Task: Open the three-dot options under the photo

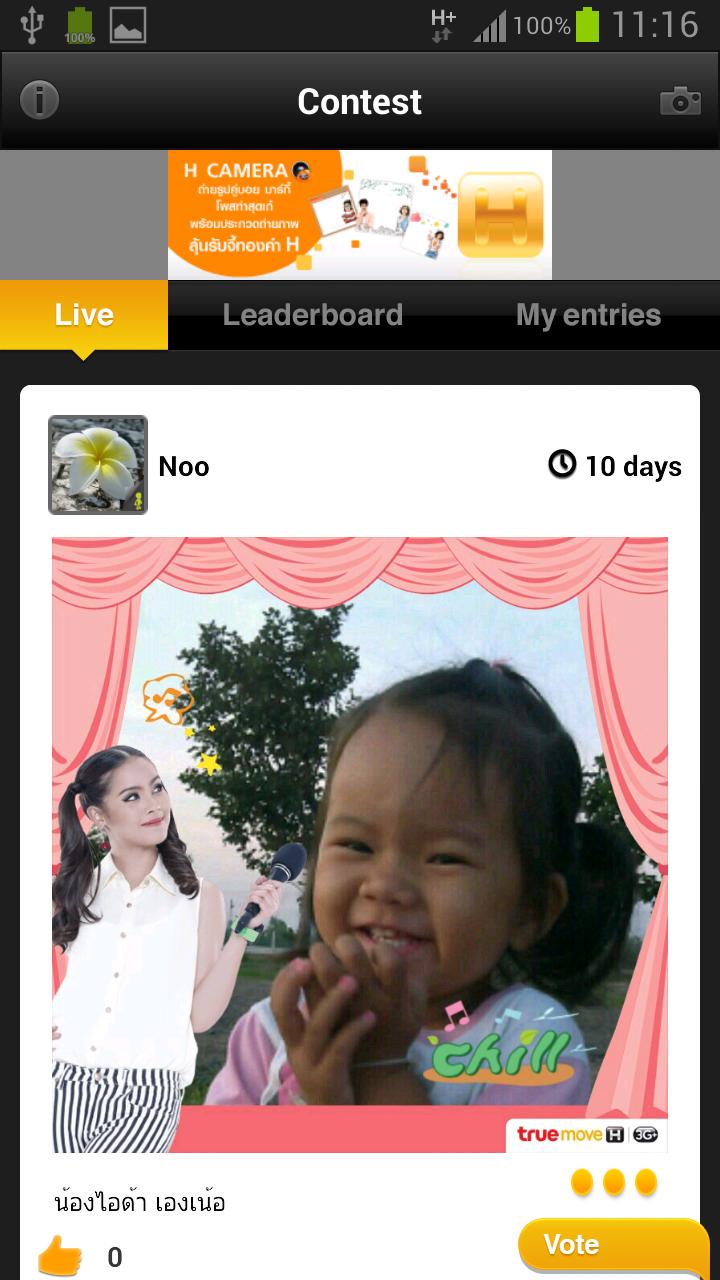Action: click(613, 1183)
